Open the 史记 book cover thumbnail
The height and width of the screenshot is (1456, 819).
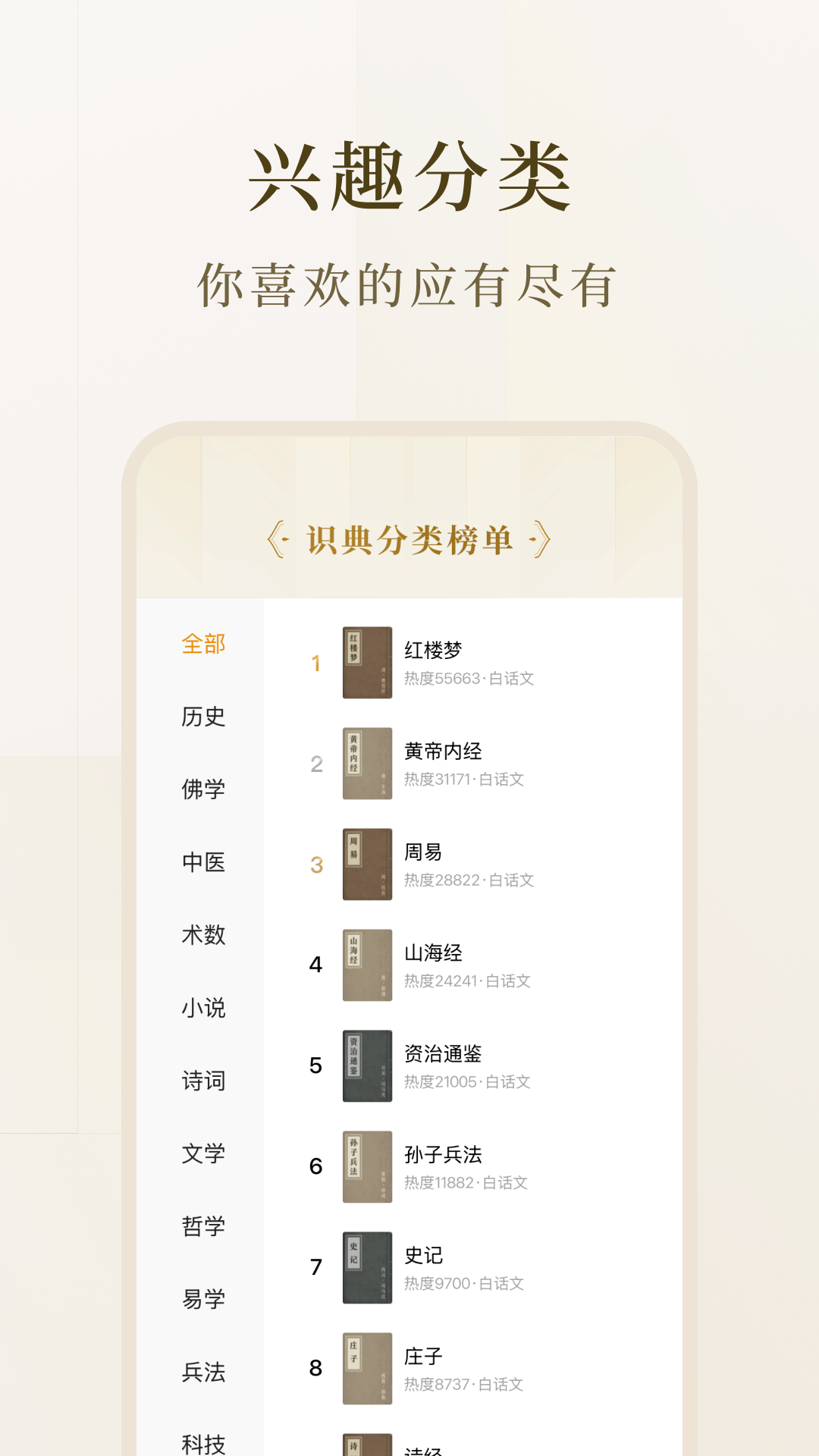[x=367, y=1269]
